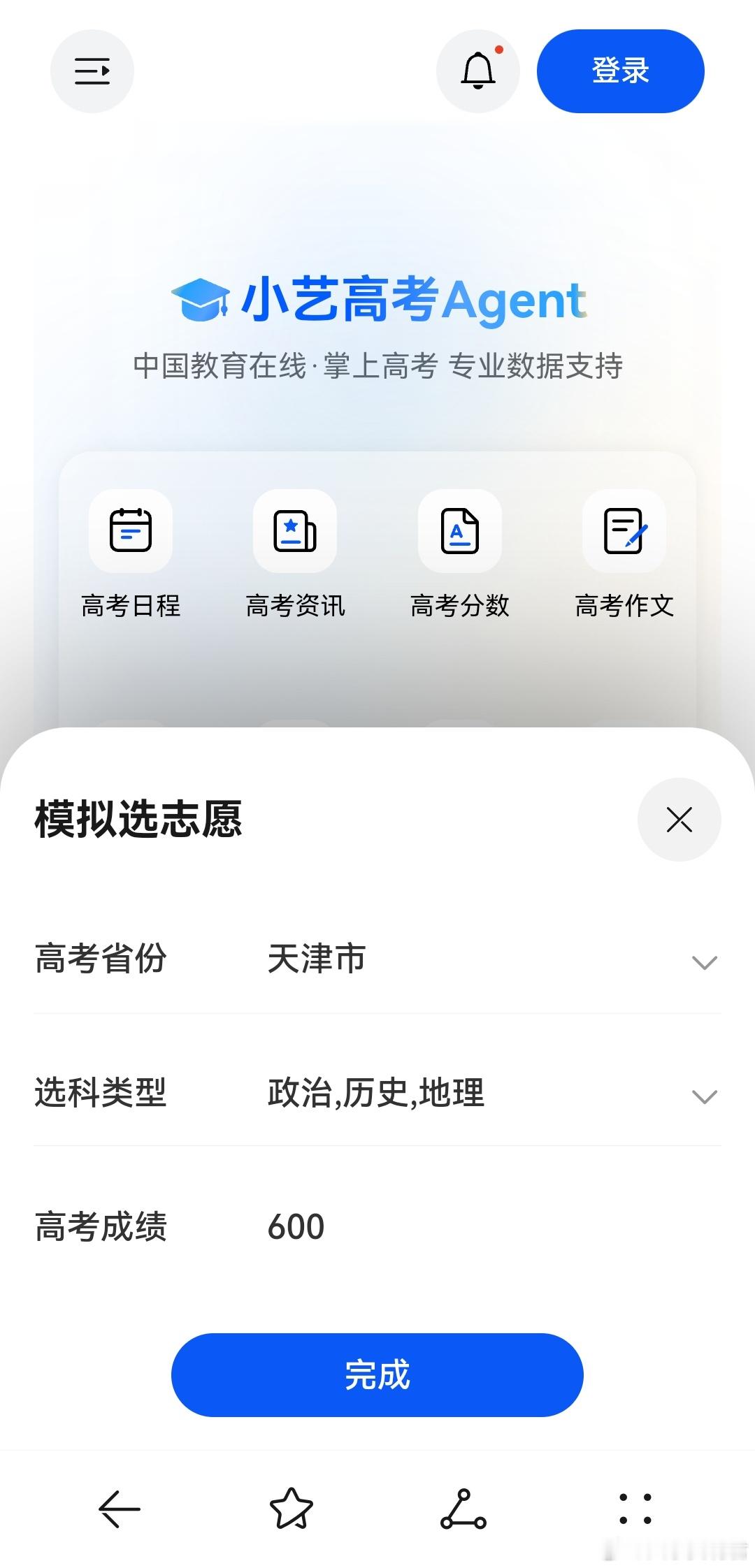Image resolution: width=755 pixels, height=1568 pixels.
Task: Confirm with the 完成 button
Action: [x=377, y=1375]
